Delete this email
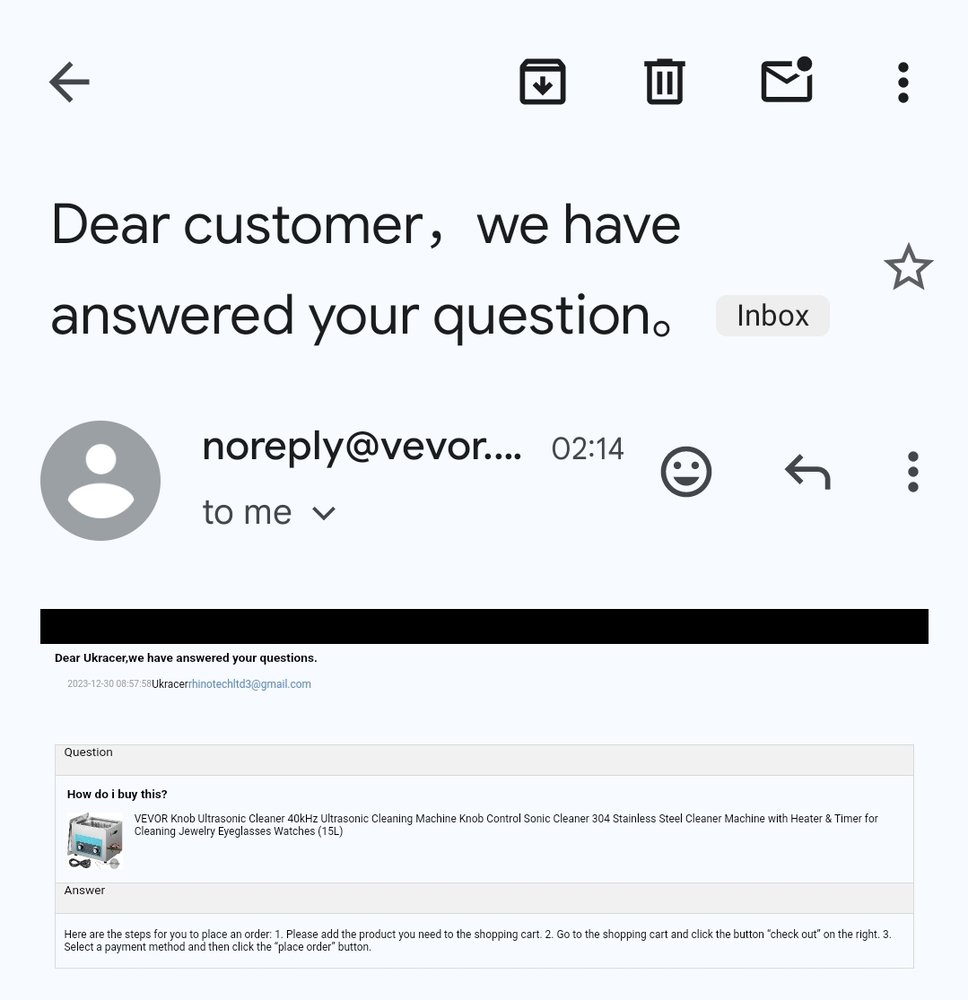The height and width of the screenshot is (1000, 968). 664,82
